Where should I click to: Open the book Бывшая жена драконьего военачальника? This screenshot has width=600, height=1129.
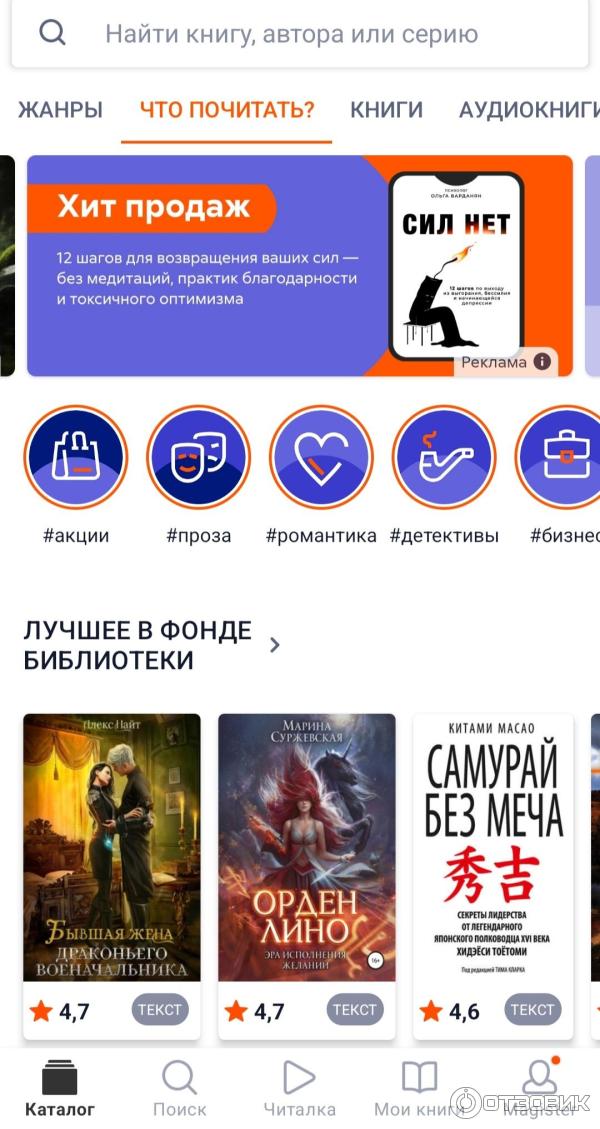(112, 848)
